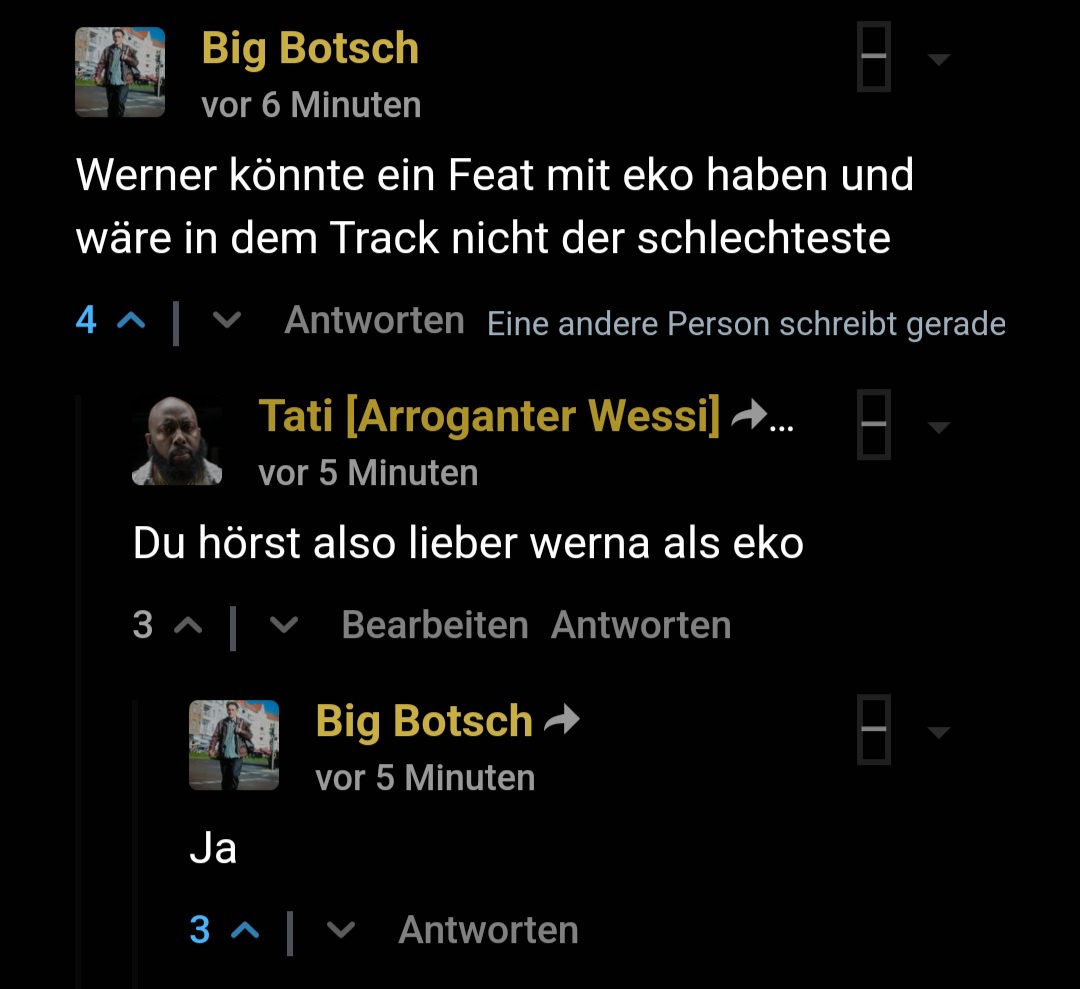The image size is (1080, 989).
Task: Collapse Big Botsch's top comment thread
Action: click(x=873, y=58)
